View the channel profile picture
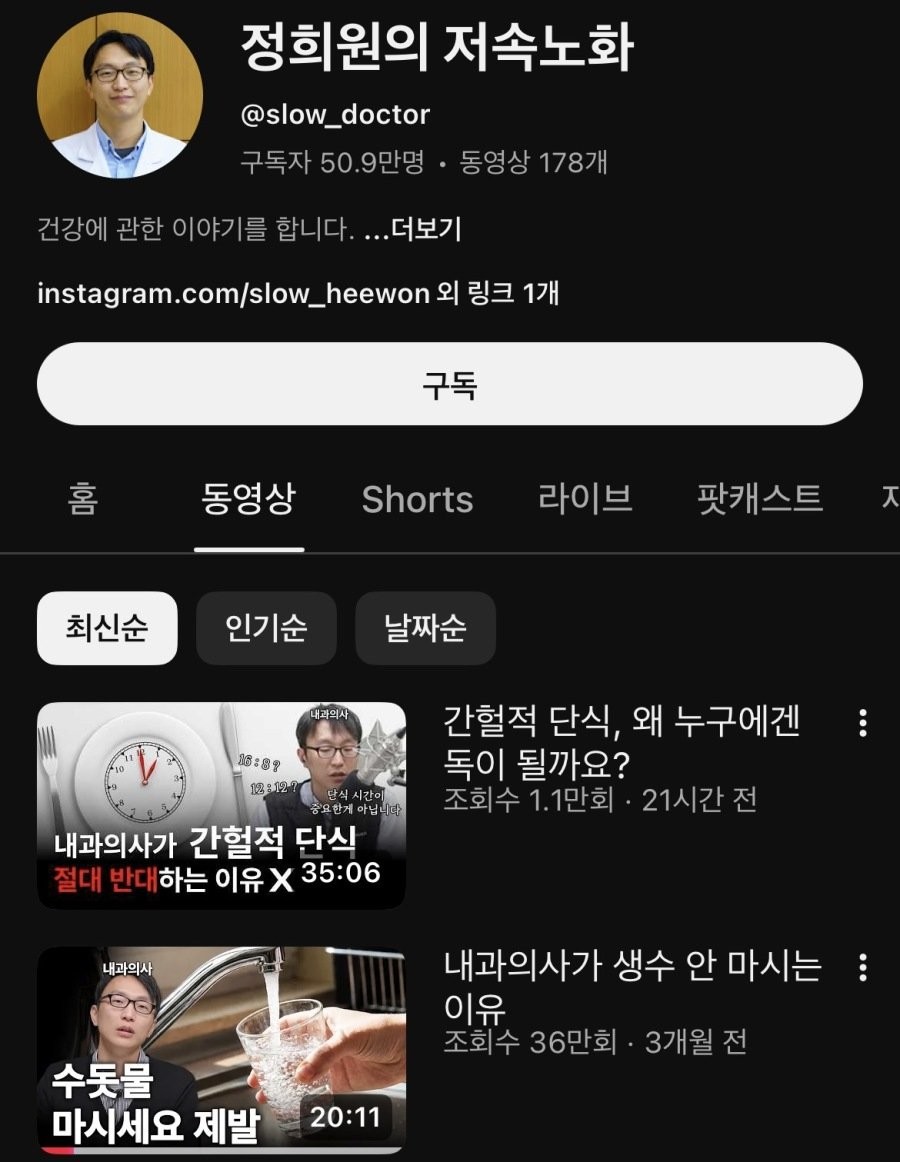The width and height of the screenshot is (900, 1162). click(119, 95)
